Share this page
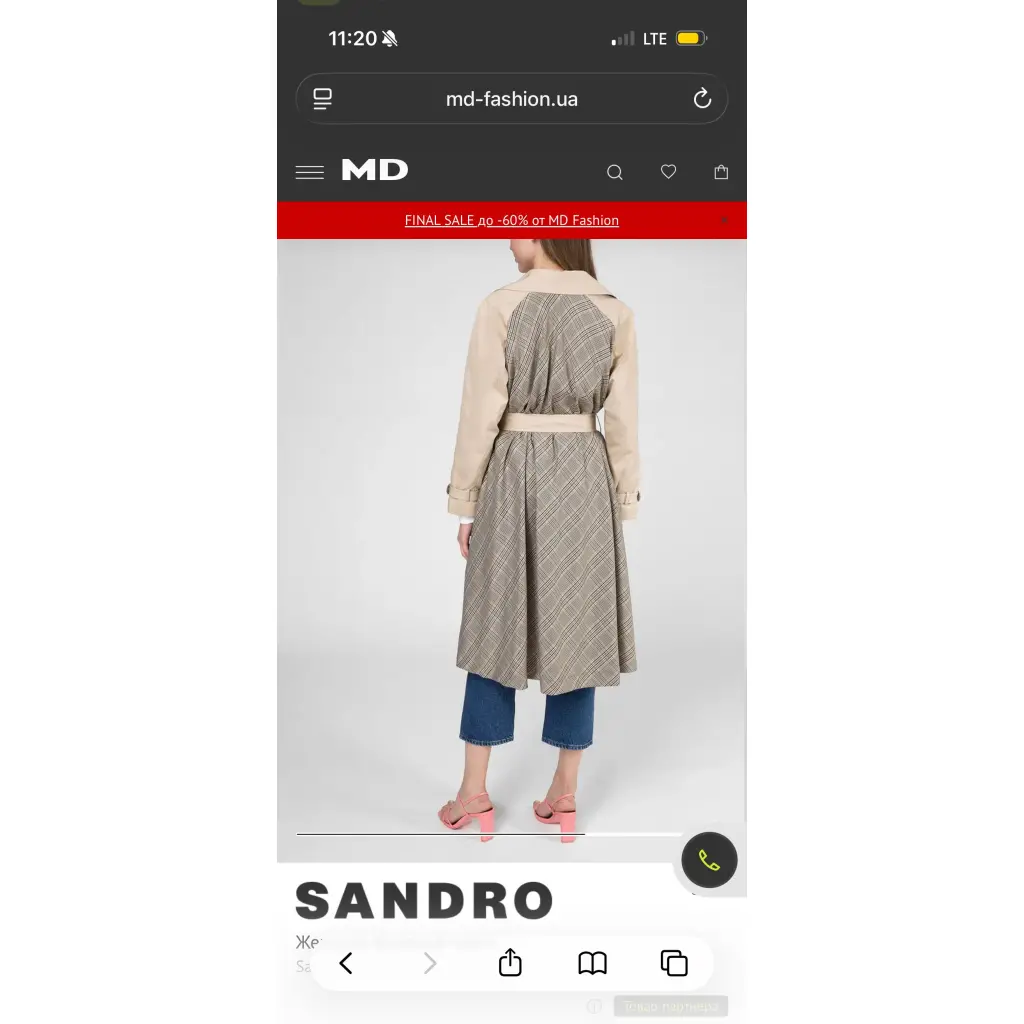This screenshot has height=1024, width=1024. 510,963
